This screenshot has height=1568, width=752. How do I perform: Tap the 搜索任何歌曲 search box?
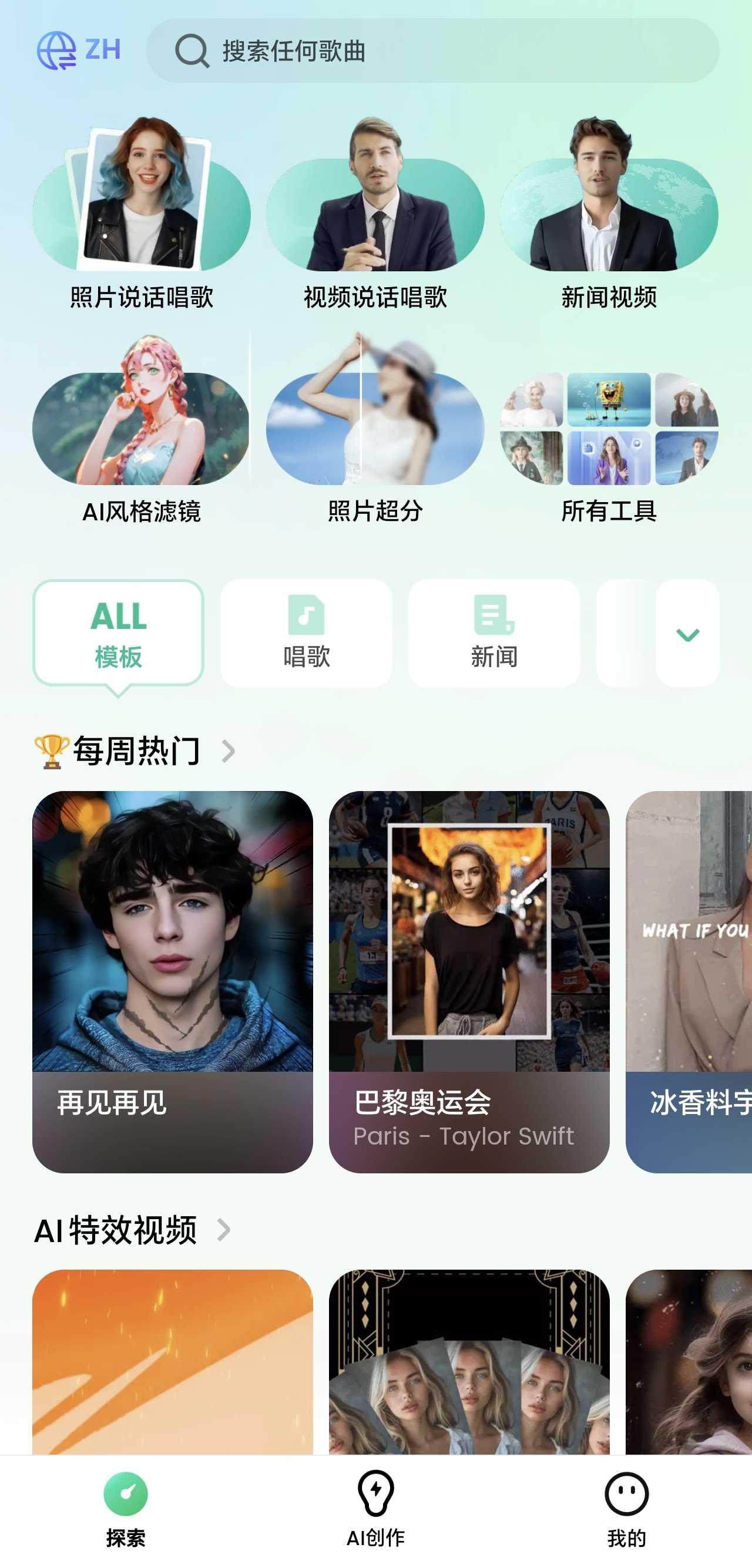pos(432,51)
